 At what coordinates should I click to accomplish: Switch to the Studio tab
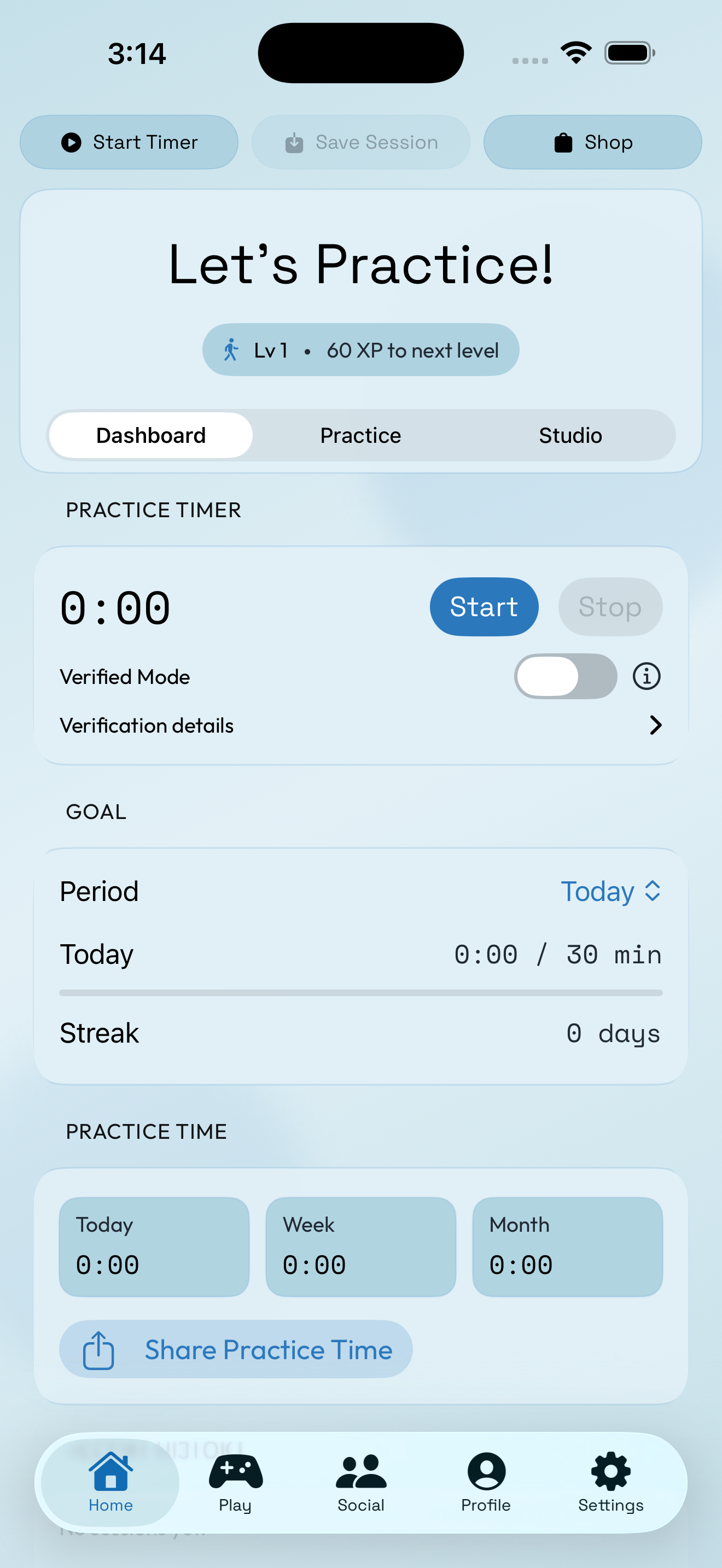(x=570, y=435)
